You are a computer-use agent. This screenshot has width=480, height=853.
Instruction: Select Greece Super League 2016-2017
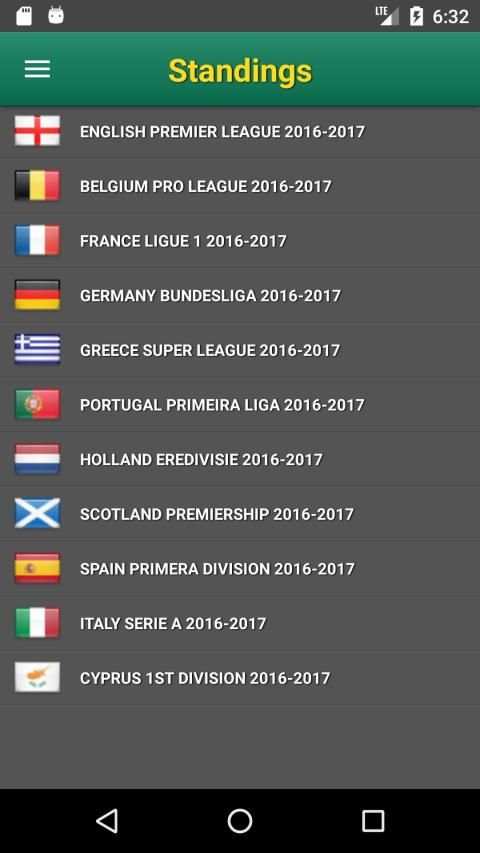pos(240,350)
